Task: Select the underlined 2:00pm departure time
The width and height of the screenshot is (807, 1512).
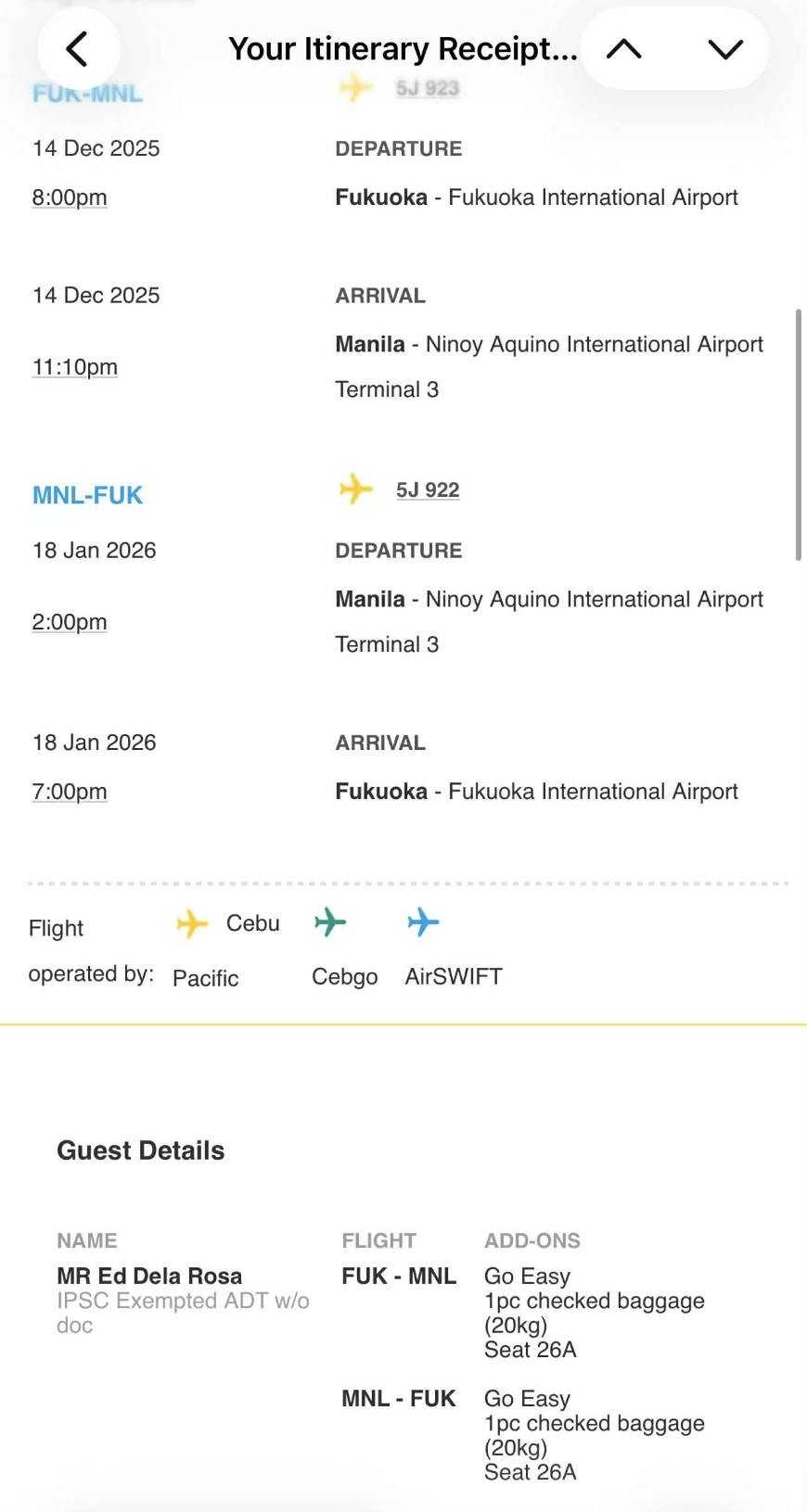Action: point(70,622)
